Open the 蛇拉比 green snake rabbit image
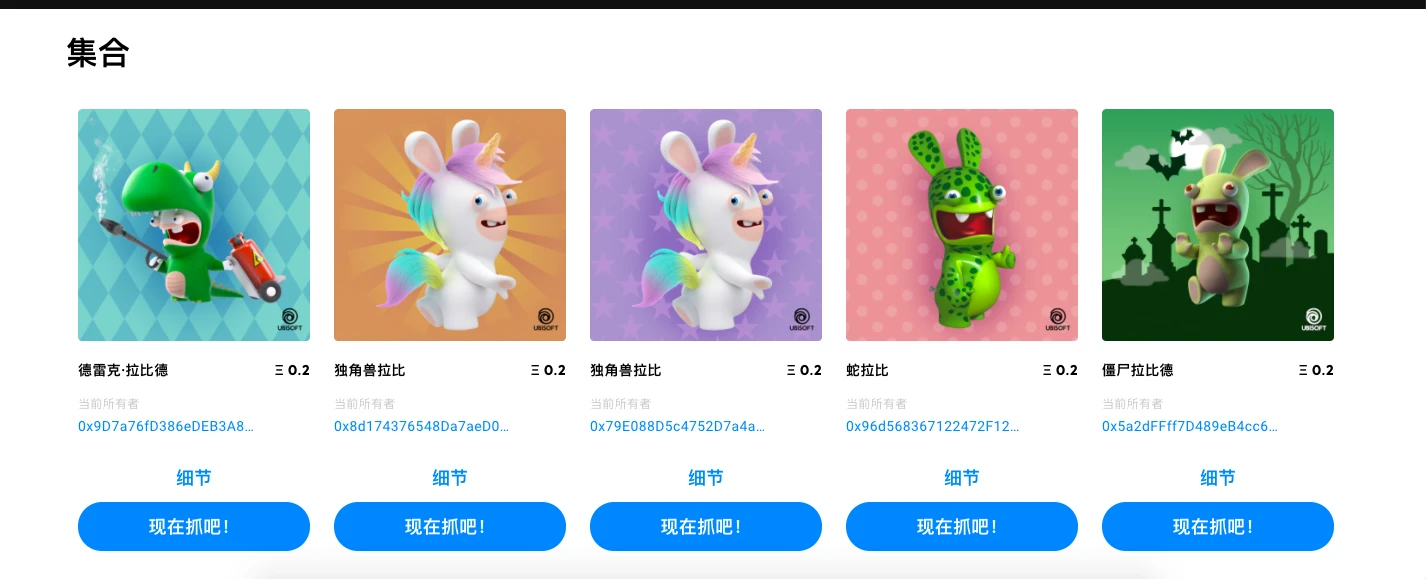Screen dimensions: 1426x579 coord(962,225)
